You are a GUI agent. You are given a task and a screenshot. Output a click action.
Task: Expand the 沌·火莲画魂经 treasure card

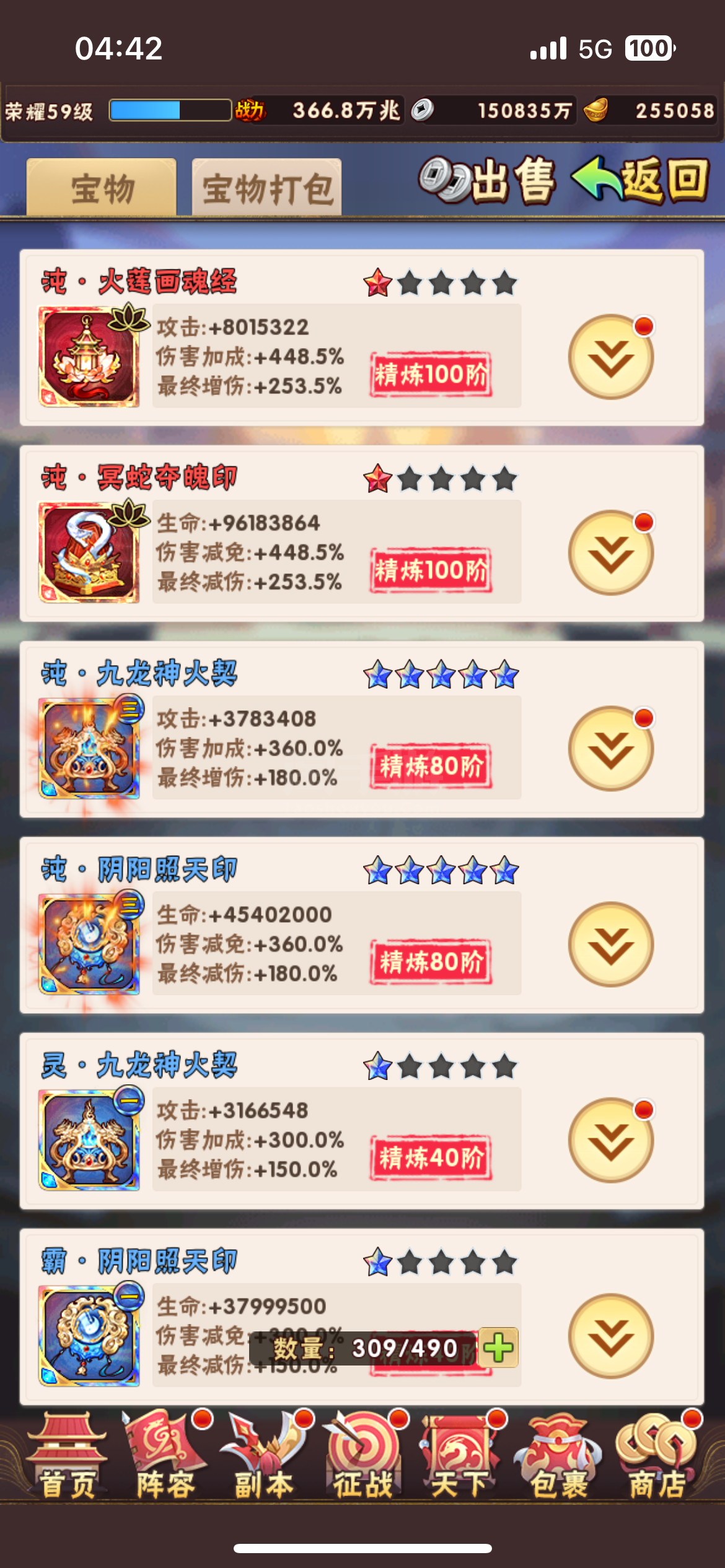pyautogui.click(x=611, y=357)
